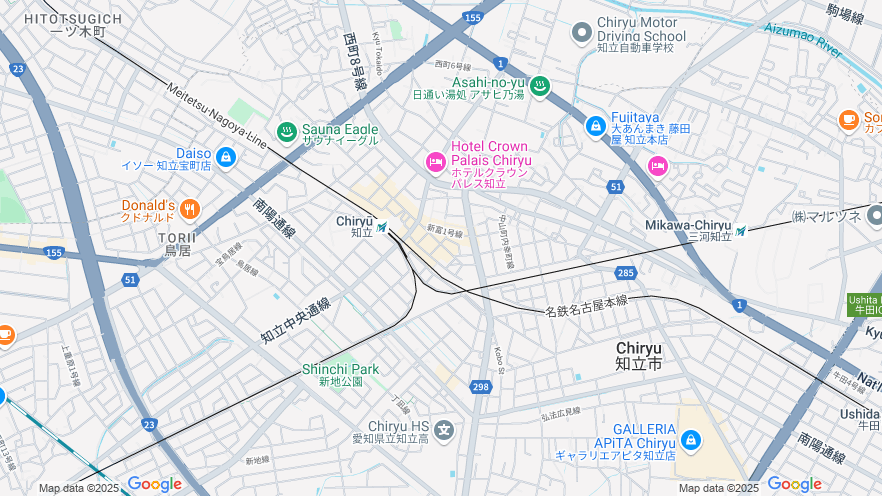Tap the Fujitaya shop marker
The width and height of the screenshot is (882, 496).
coord(596,127)
